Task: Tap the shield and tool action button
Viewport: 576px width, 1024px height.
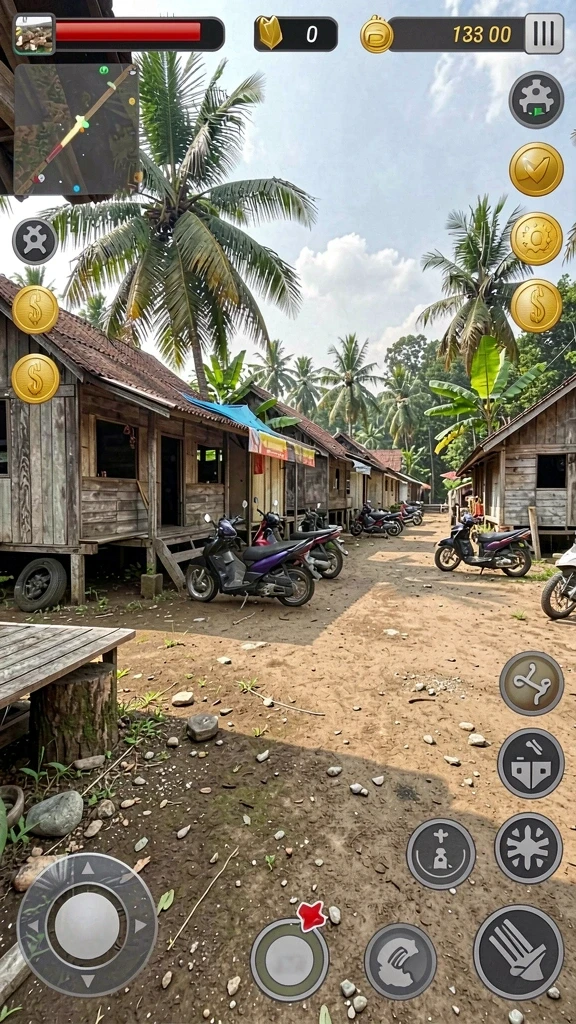Action: 531,763
